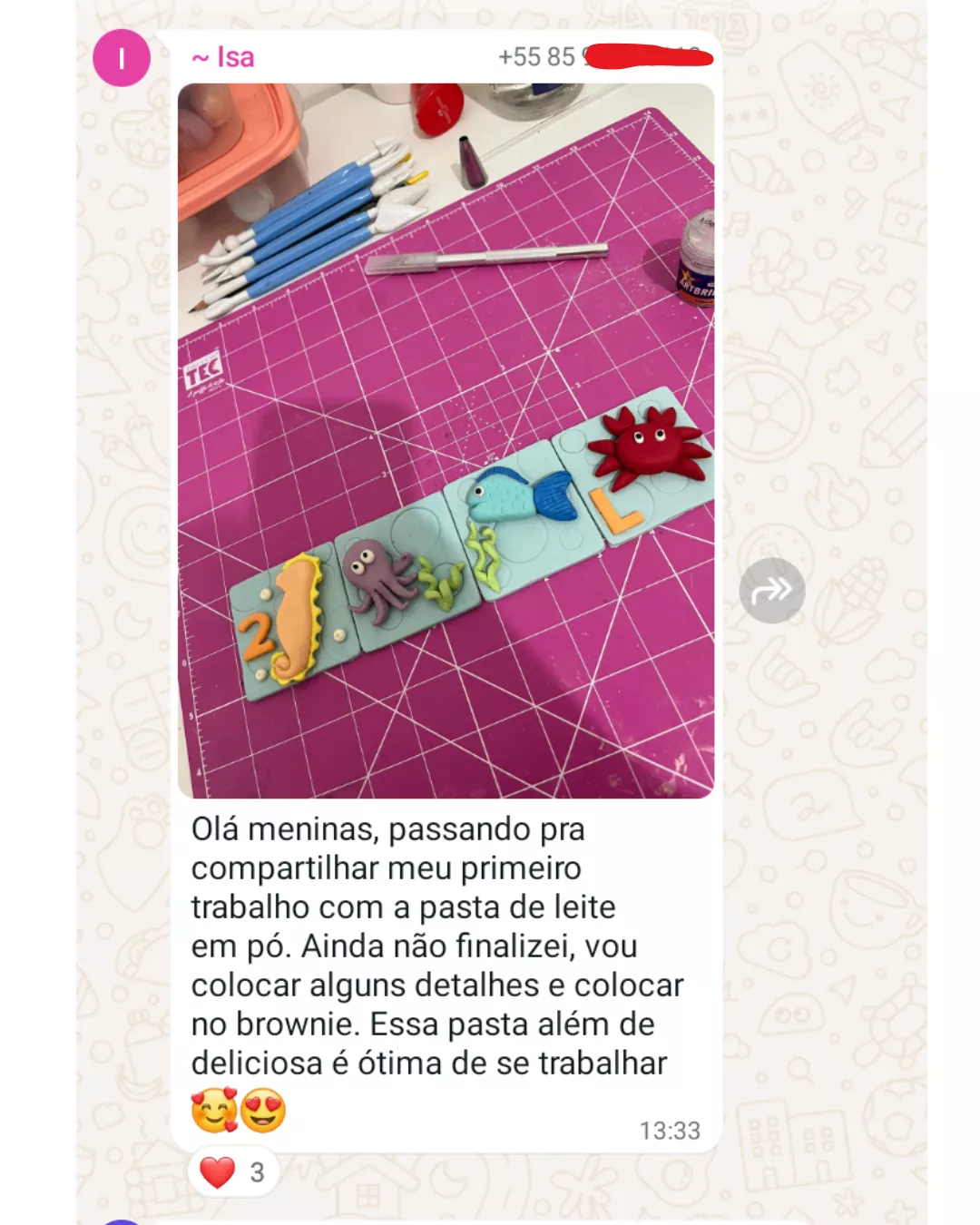Screen dimensions: 980x1225
Task: View the heart reactions on the message
Action: (232, 1171)
